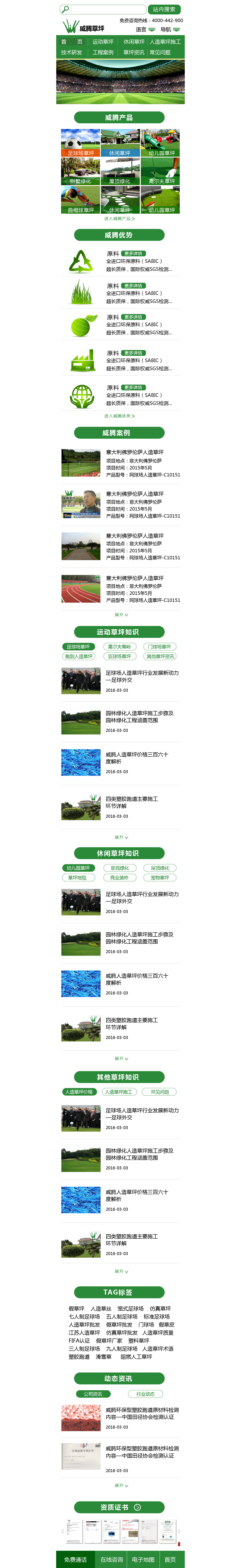Open the 足球场草坪 product tile

pyautogui.click(x=81, y=143)
